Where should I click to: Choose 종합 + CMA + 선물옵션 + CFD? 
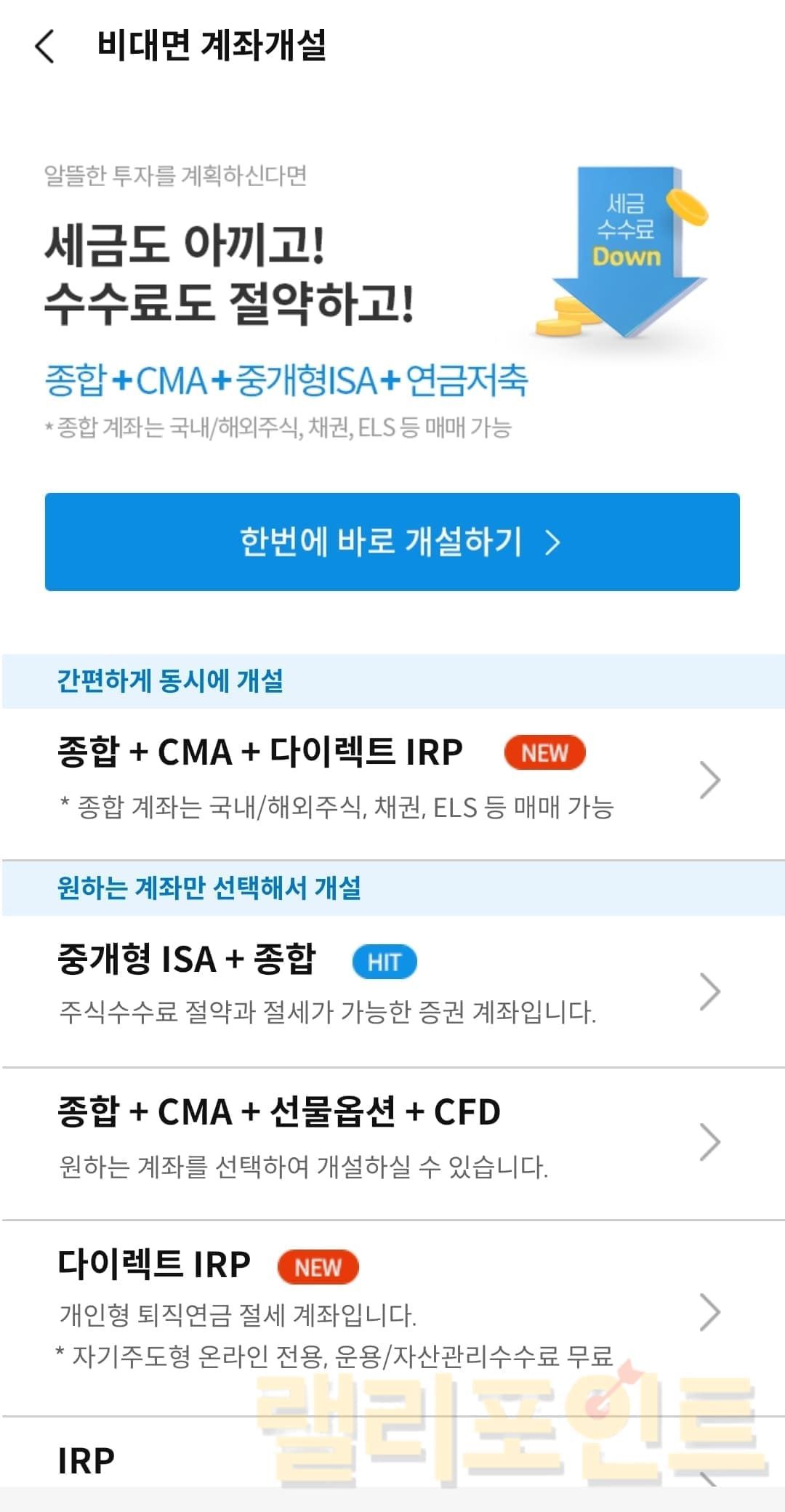(392, 1140)
